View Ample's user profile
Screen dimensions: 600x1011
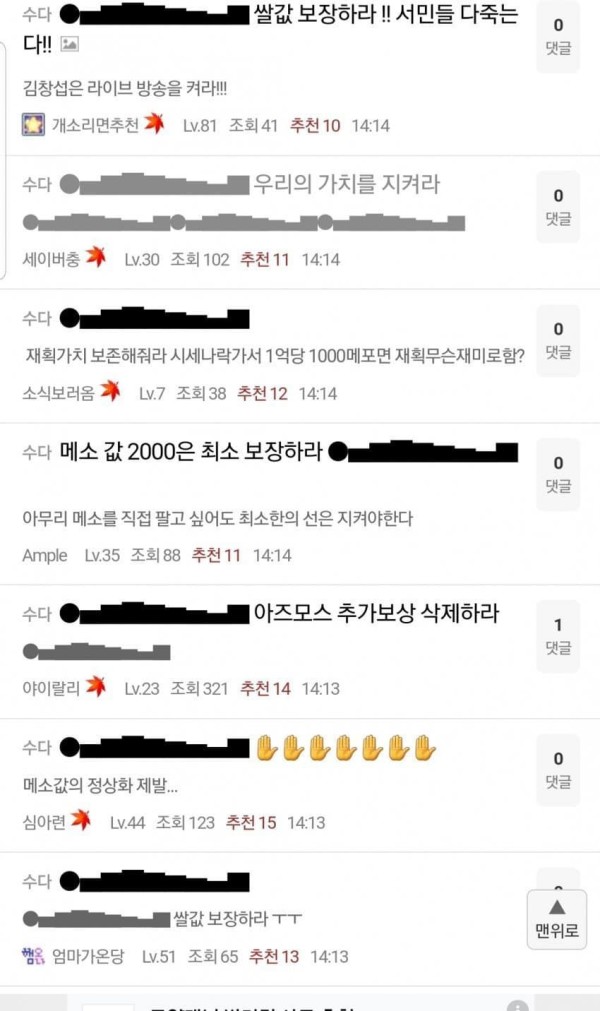[45, 555]
